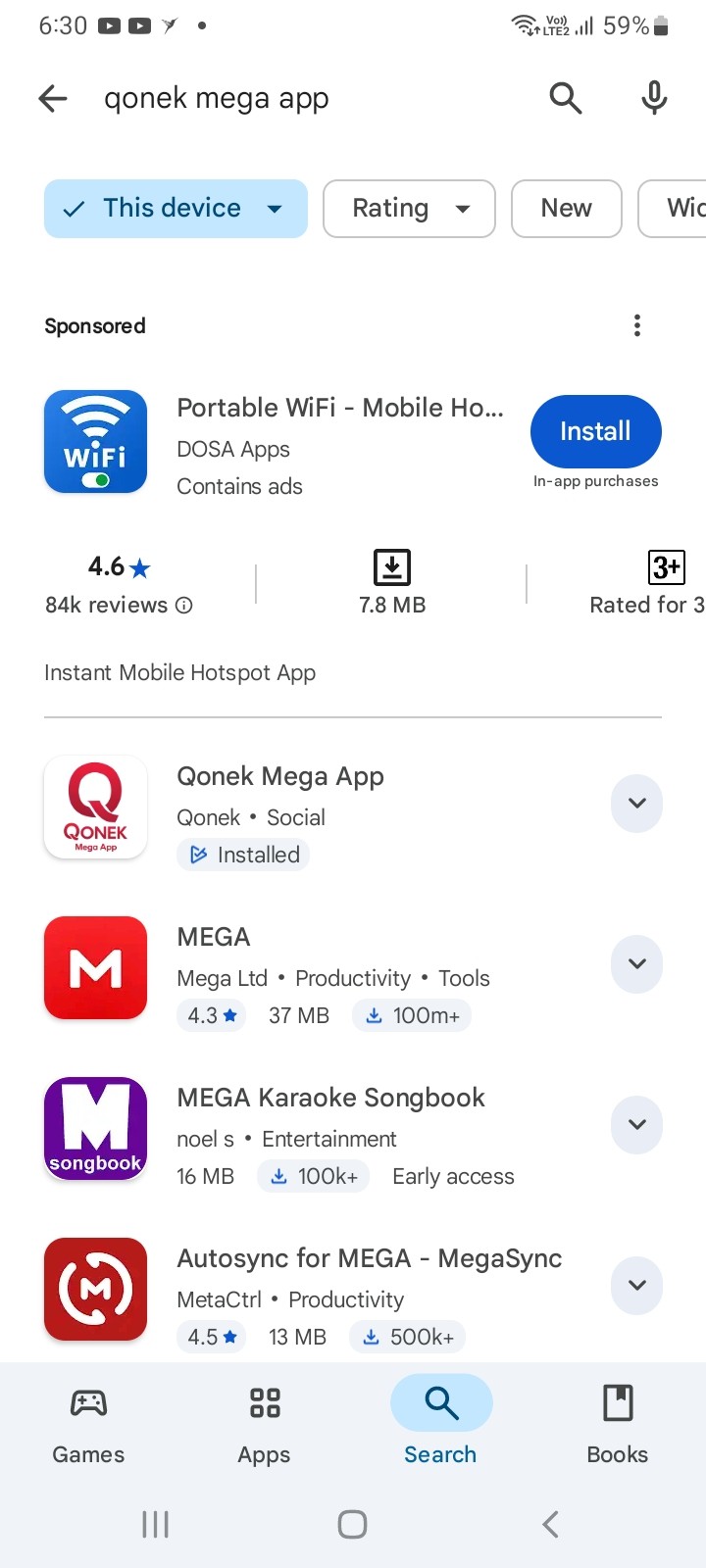Show info about the 84k reviews

click(x=183, y=606)
